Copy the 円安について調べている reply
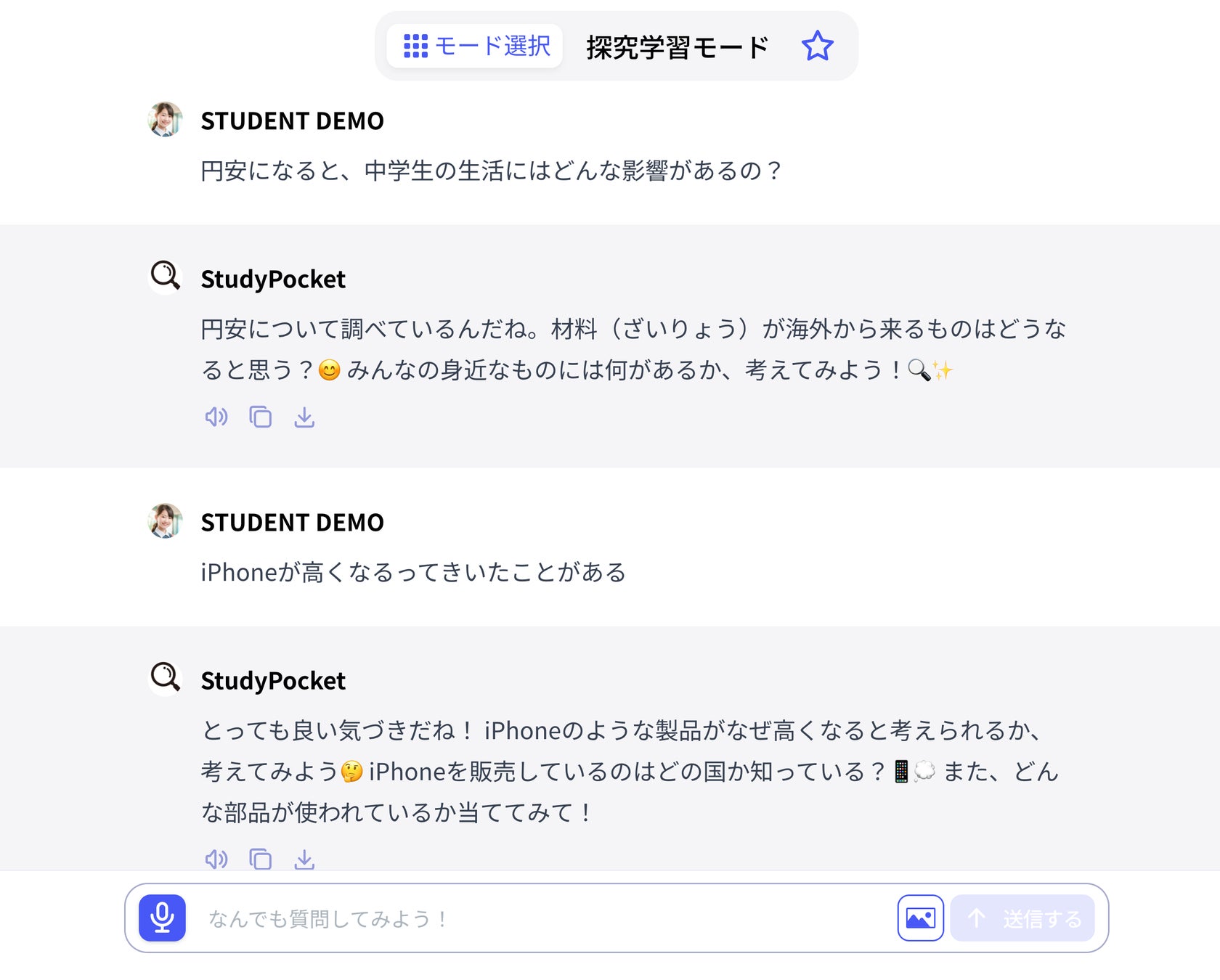The width and height of the screenshot is (1220, 980). pyautogui.click(x=260, y=417)
